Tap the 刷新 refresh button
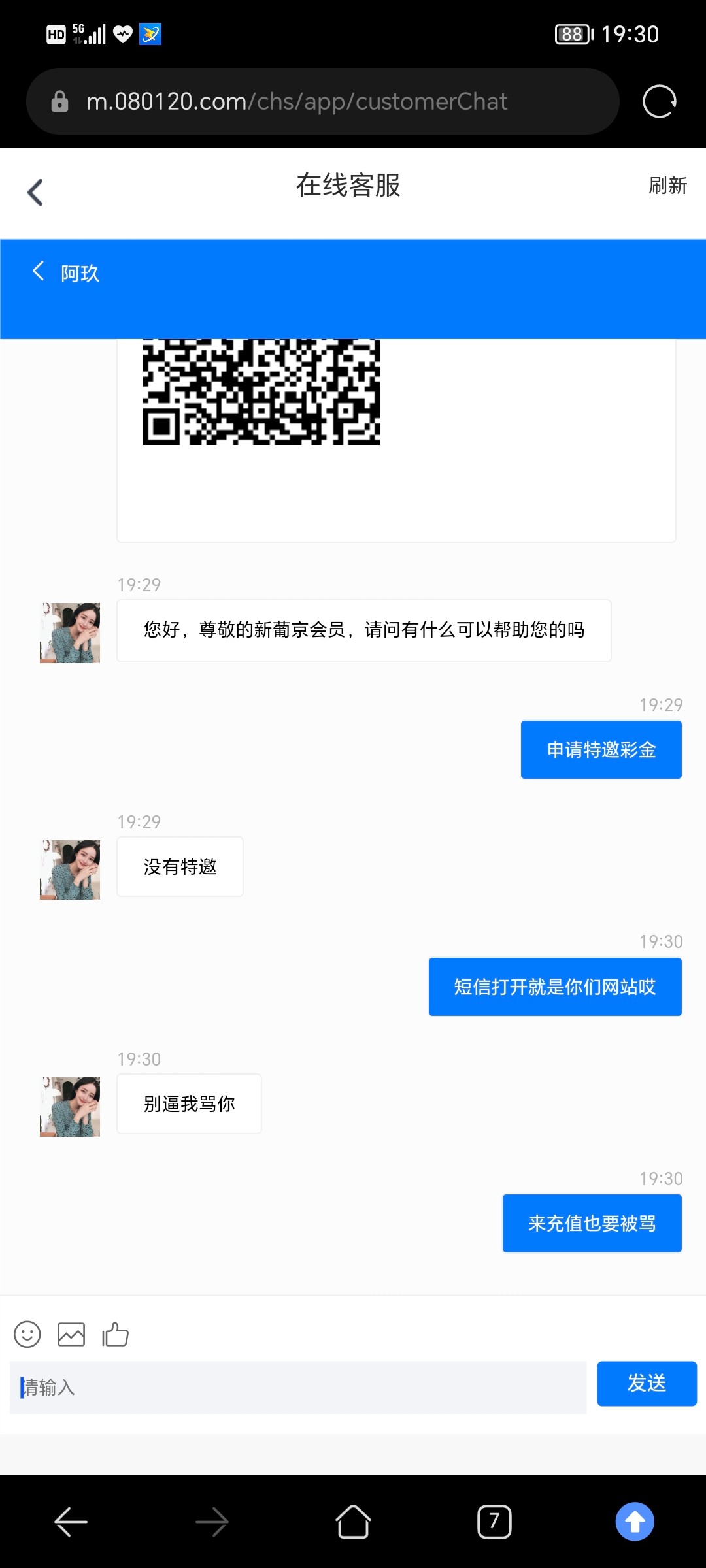706x1568 pixels. (x=667, y=186)
